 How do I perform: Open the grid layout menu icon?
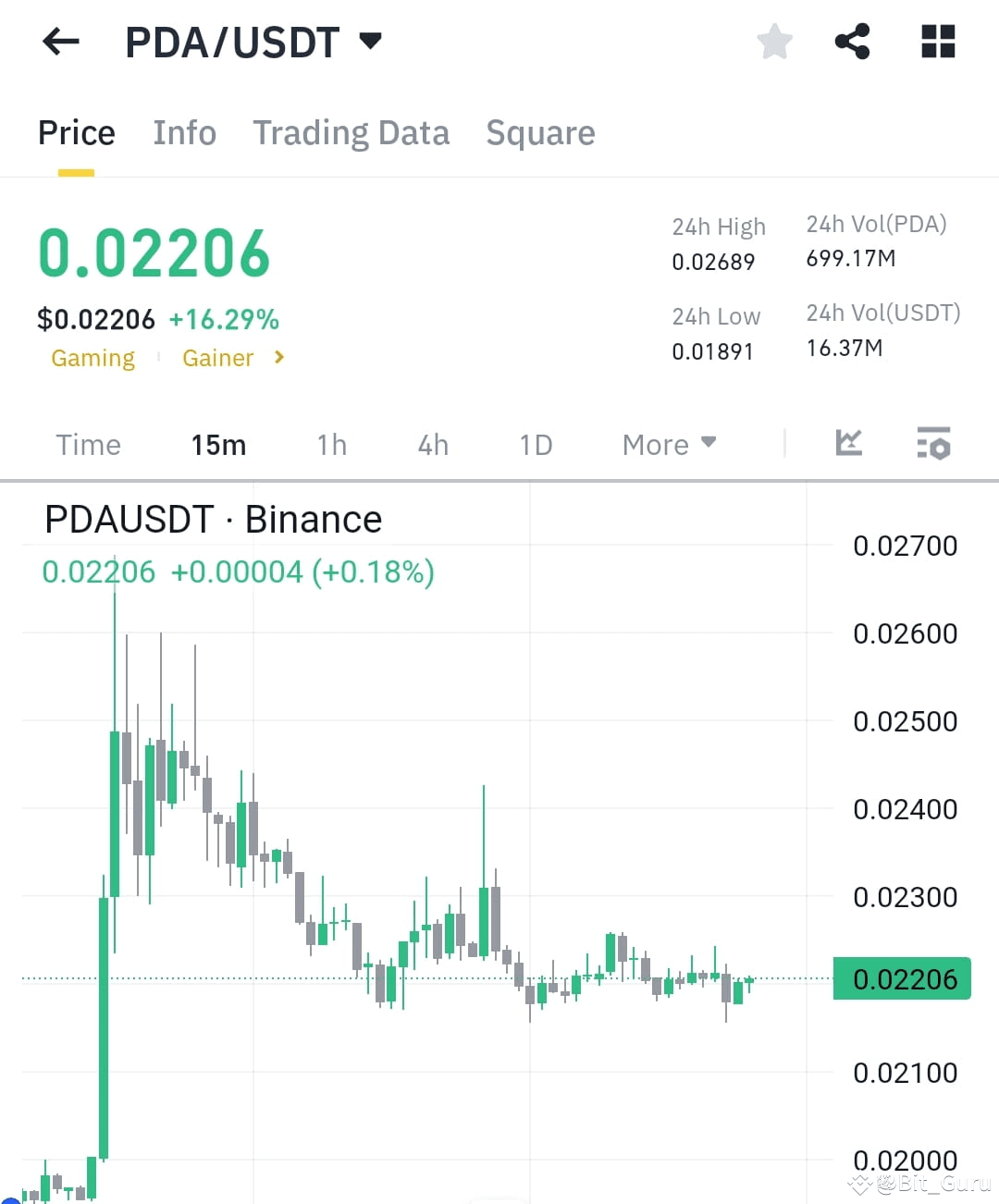tap(938, 41)
